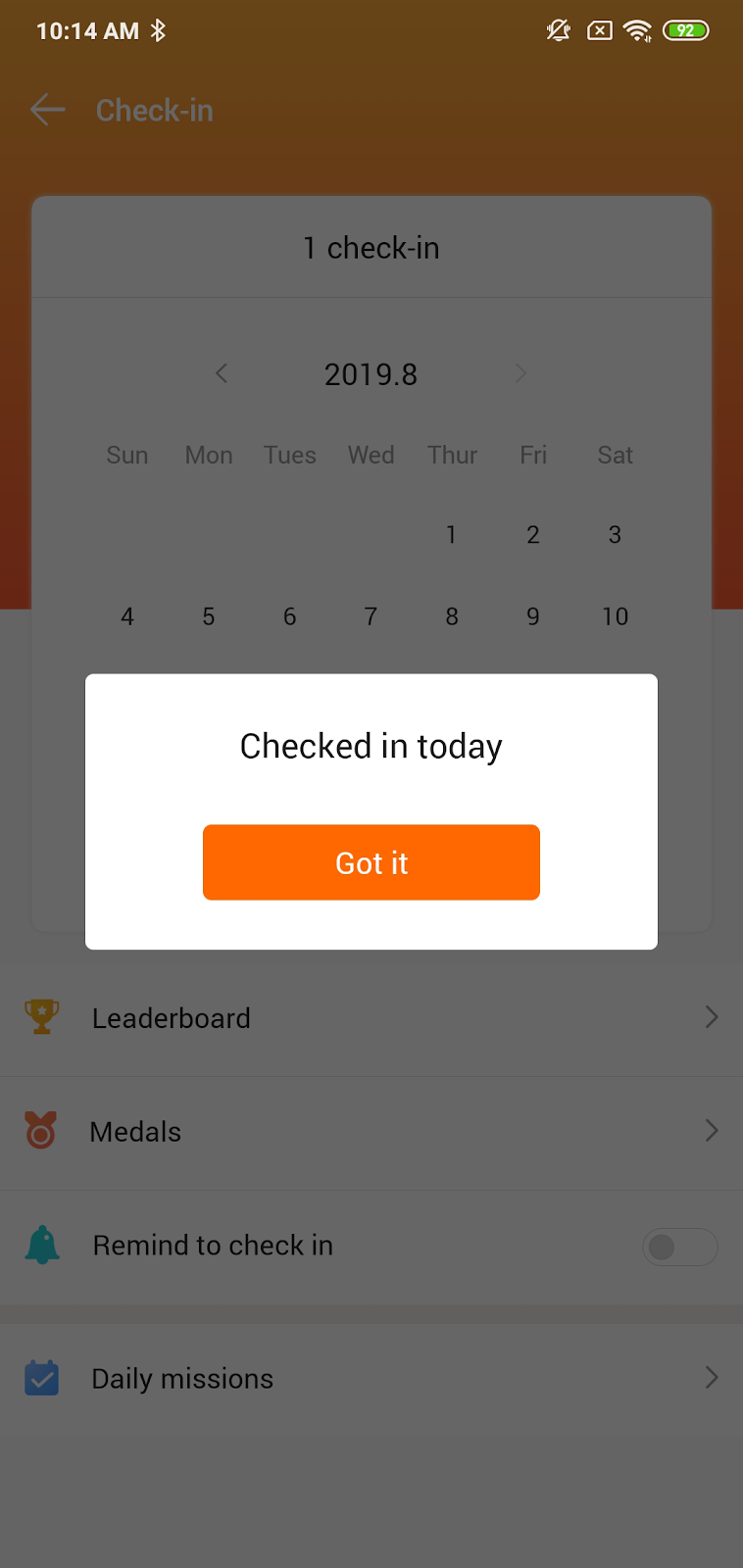
Task: Go to the previous month in calendar
Action: (222, 373)
